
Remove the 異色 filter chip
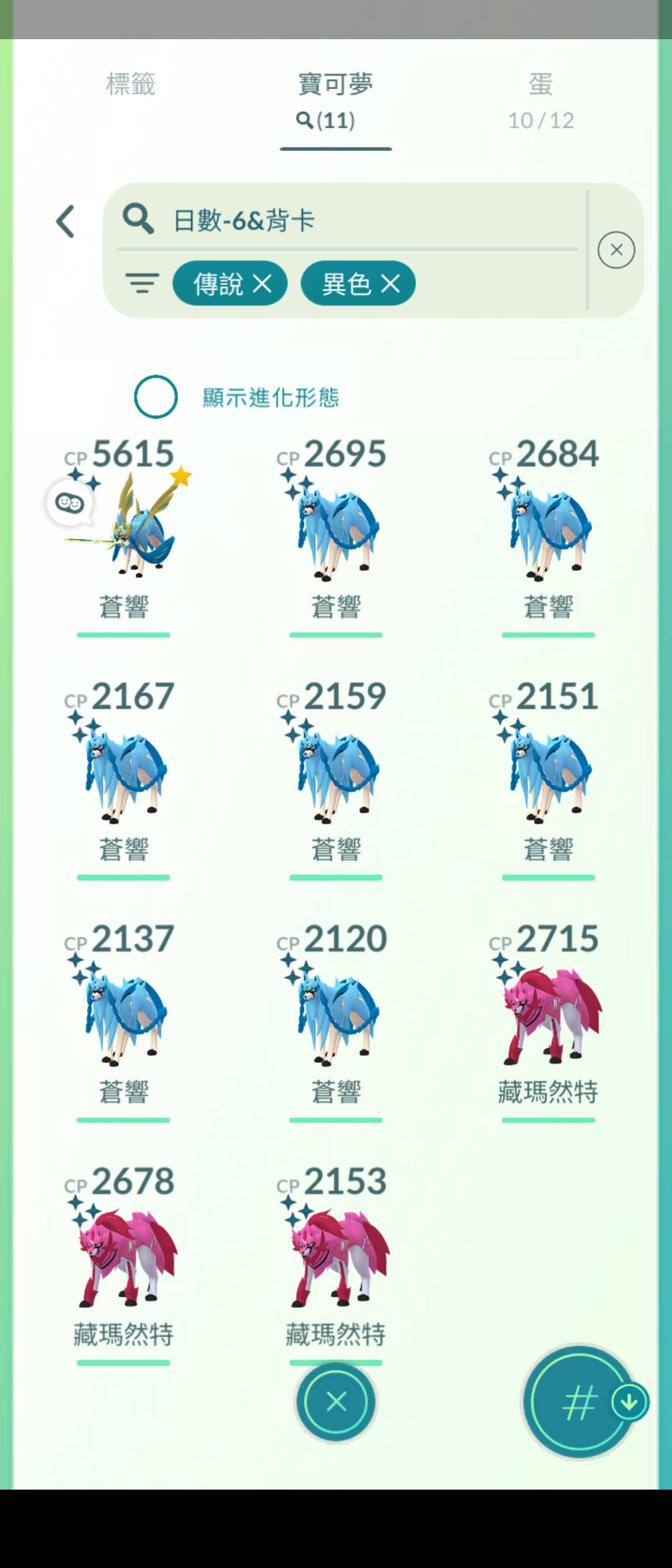[391, 284]
